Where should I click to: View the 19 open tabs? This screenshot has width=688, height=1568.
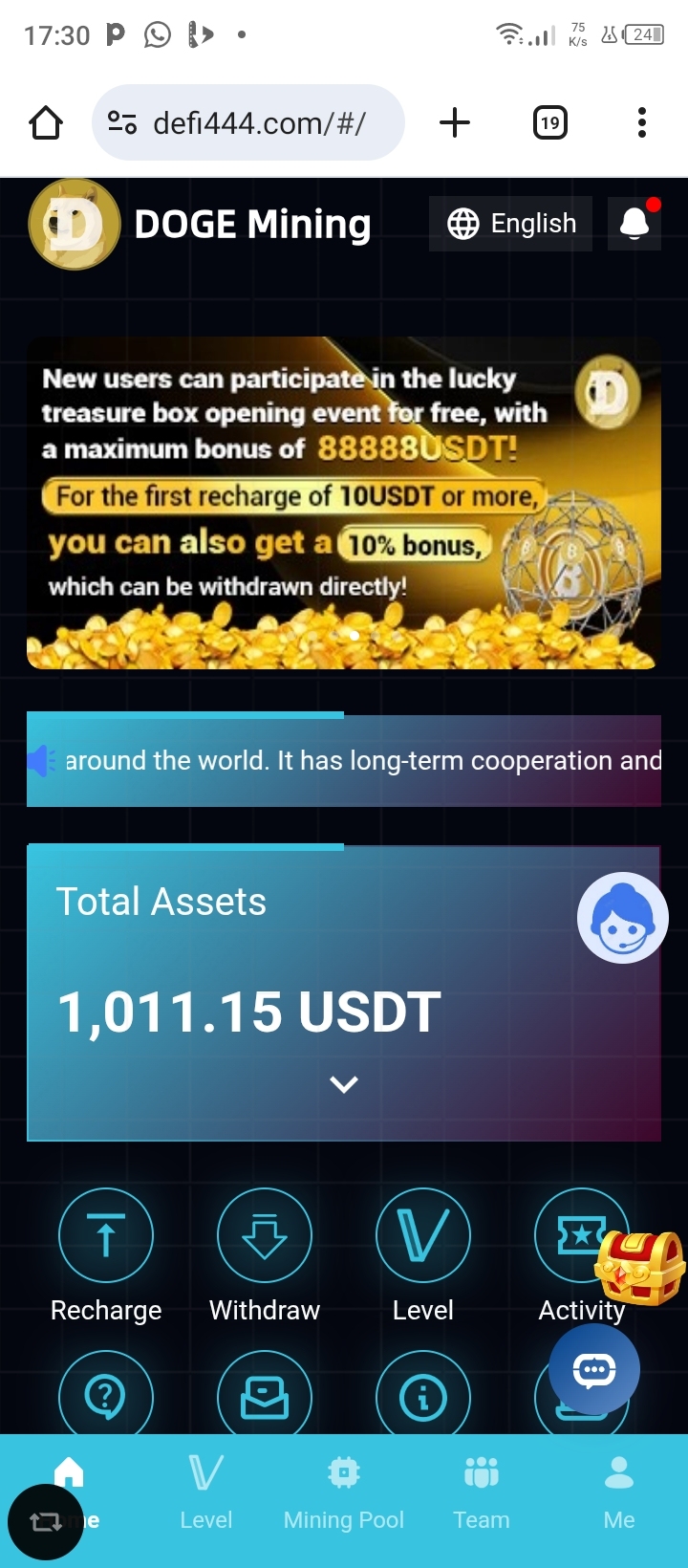[x=549, y=122]
